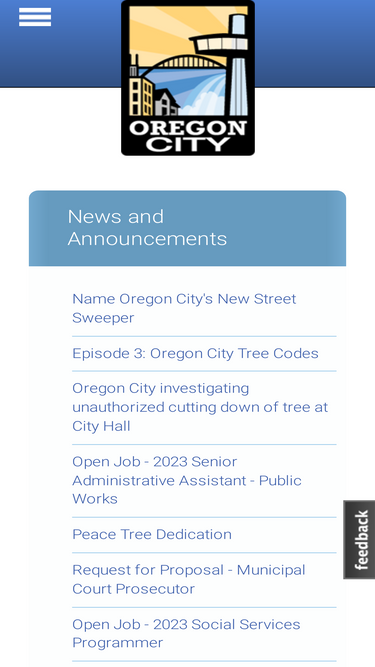Open the Peace Tree Dedication announcement
Image resolution: width=375 pixels, height=667 pixels.
(x=152, y=534)
